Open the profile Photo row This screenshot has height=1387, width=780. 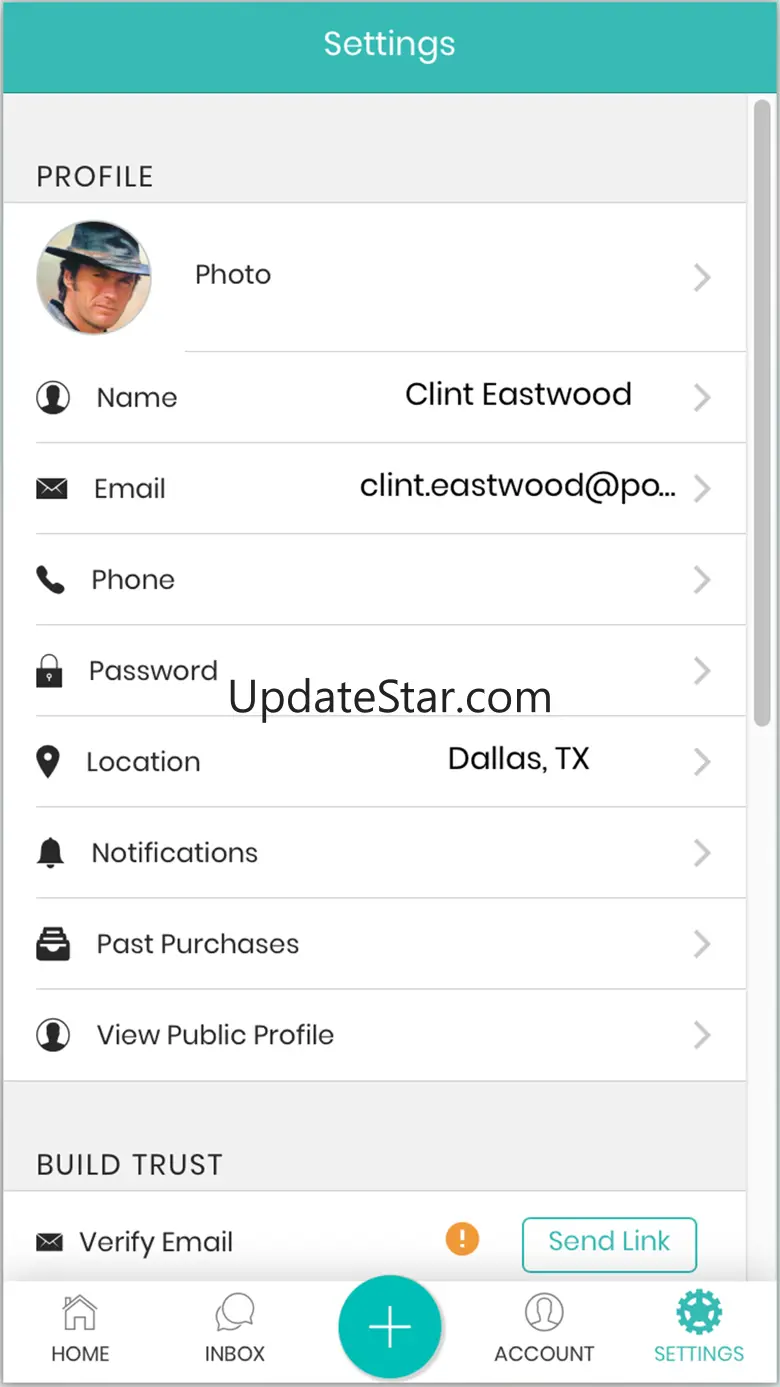(x=375, y=277)
